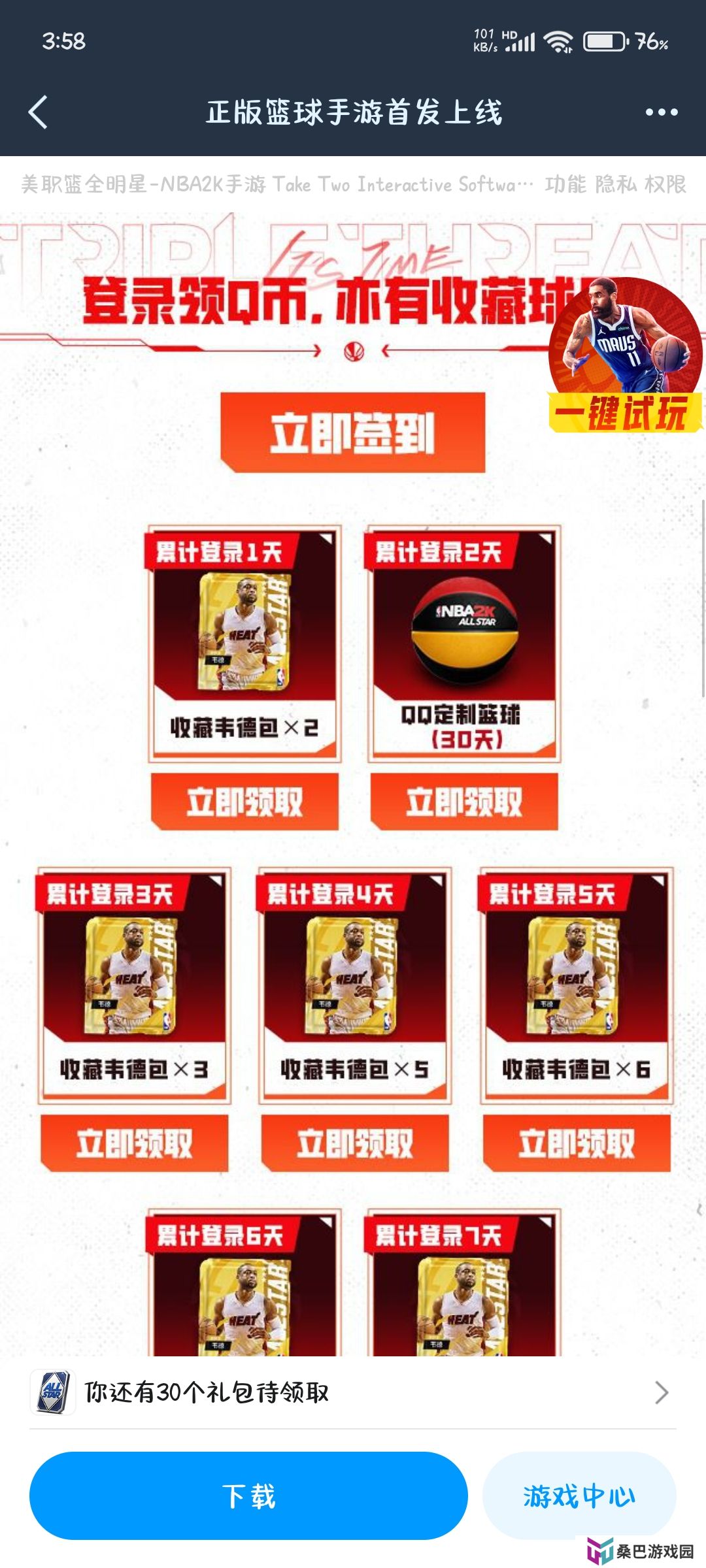Claim the 累计登录5天 reward
706x1568 pixels.
point(577,1143)
